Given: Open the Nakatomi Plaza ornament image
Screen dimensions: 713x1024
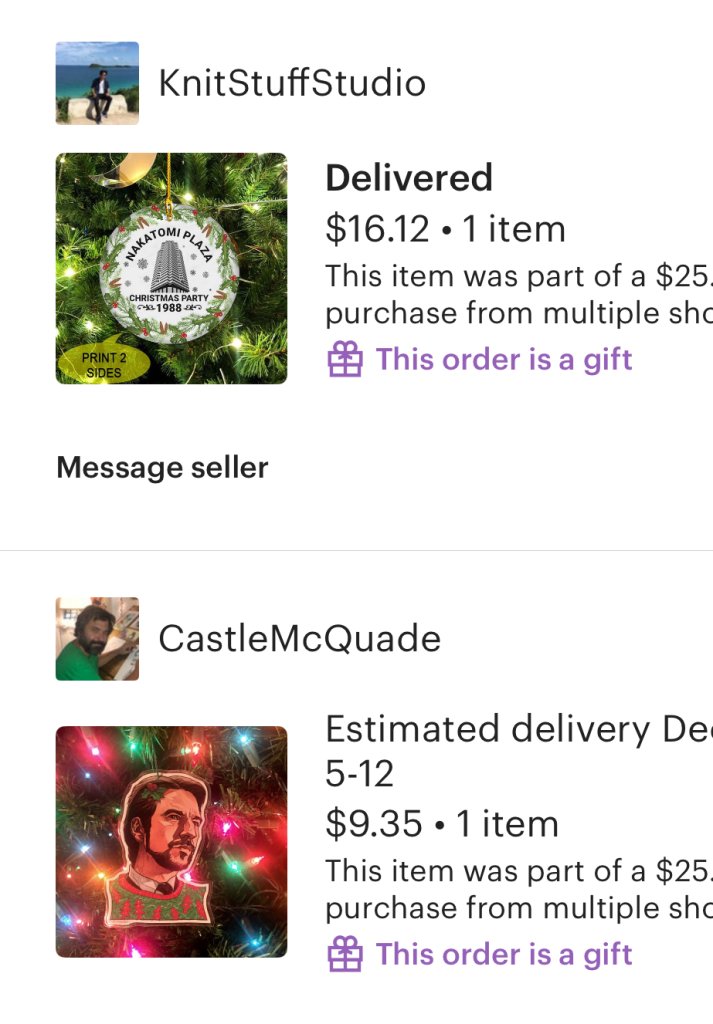Looking at the screenshot, I should coord(171,268).
